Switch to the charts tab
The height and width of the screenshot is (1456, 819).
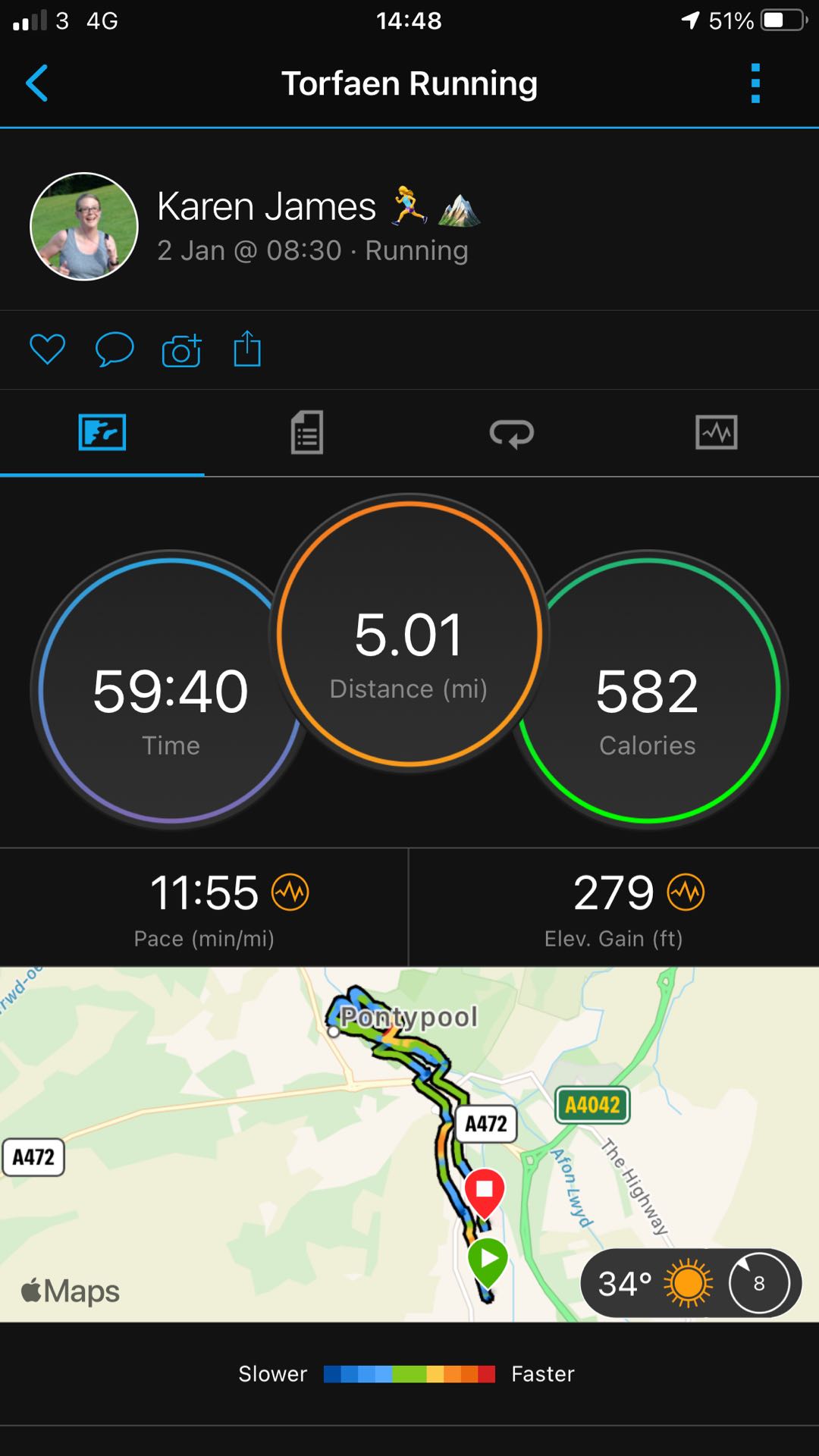(717, 433)
